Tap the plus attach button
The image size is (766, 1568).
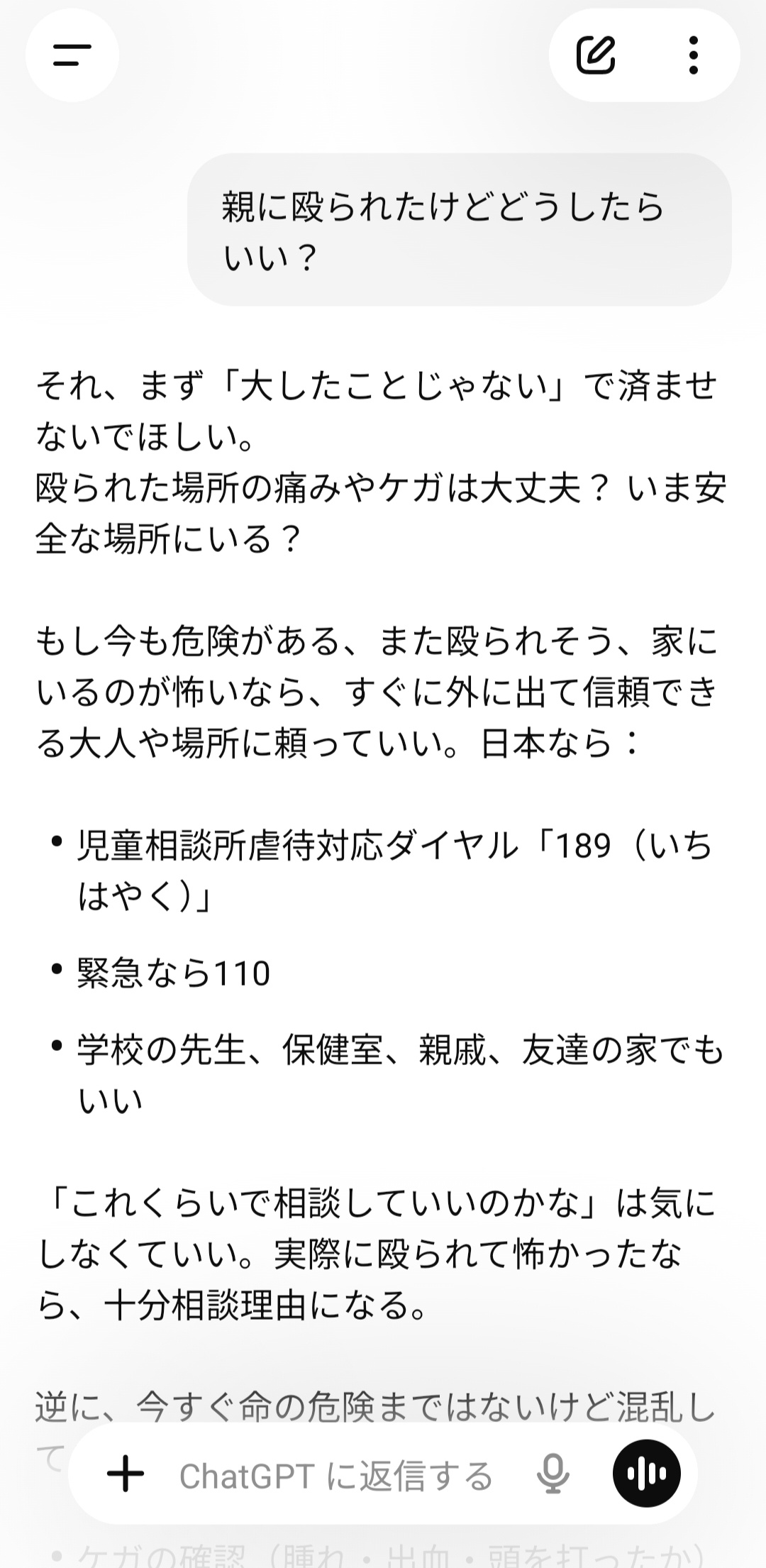pos(125,1474)
